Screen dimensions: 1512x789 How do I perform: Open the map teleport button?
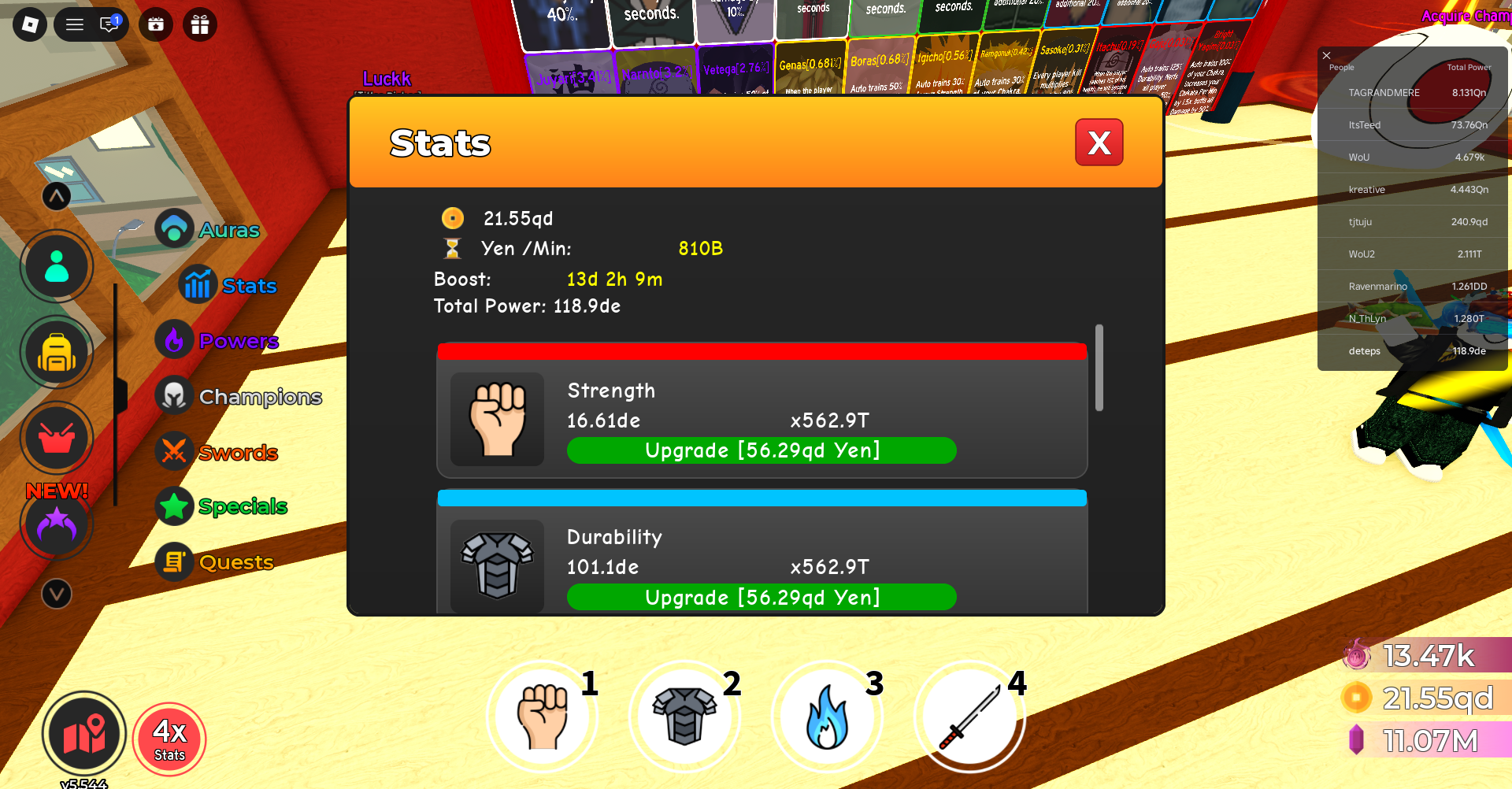pos(83,734)
